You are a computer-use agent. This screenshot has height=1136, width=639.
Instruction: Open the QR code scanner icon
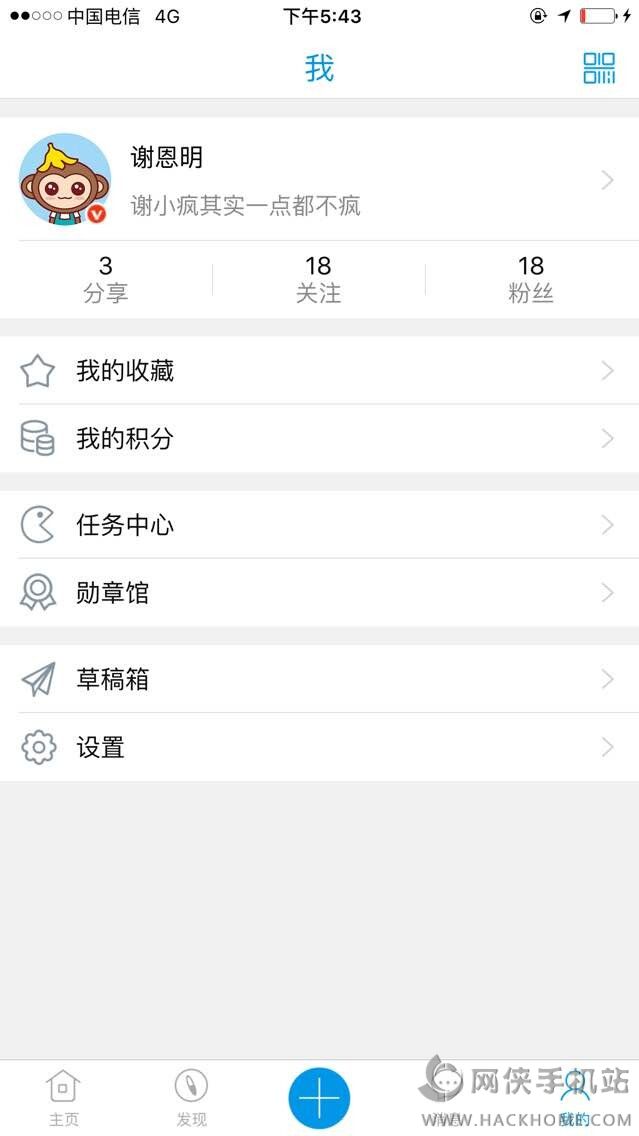(x=599, y=68)
